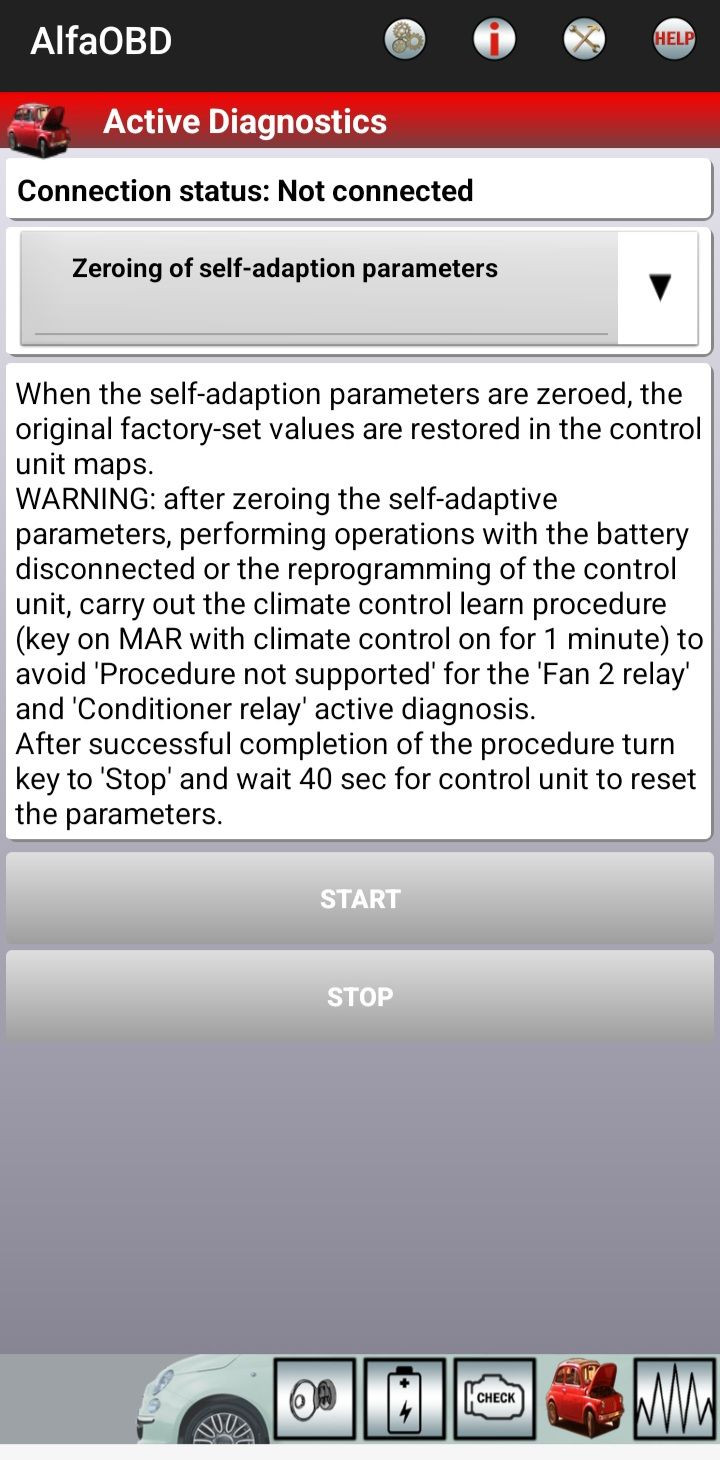The height and width of the screenshot is (1460, 720).
Task: Select the red car open-hood tab
Action: [585, 1399]
